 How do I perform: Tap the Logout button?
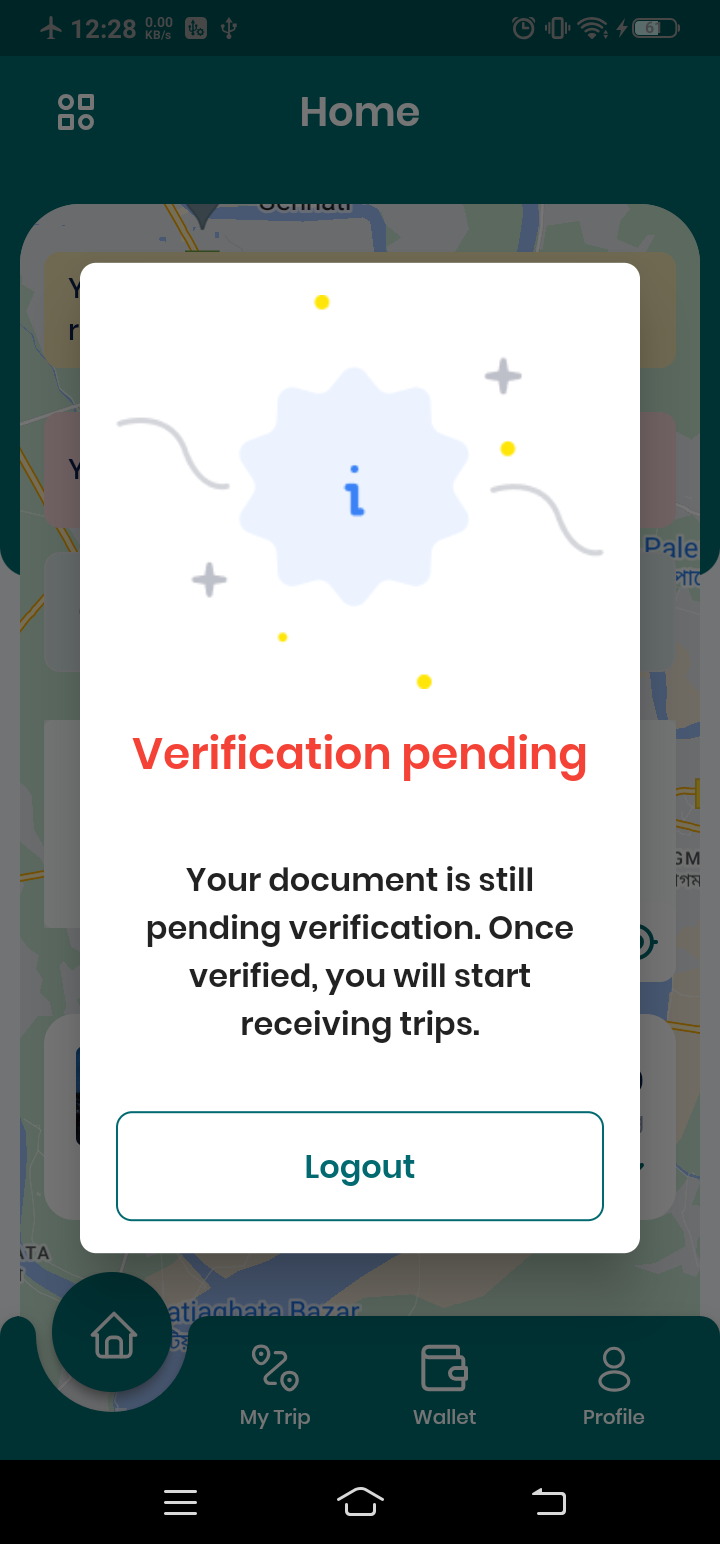[x=360, y=1166]
